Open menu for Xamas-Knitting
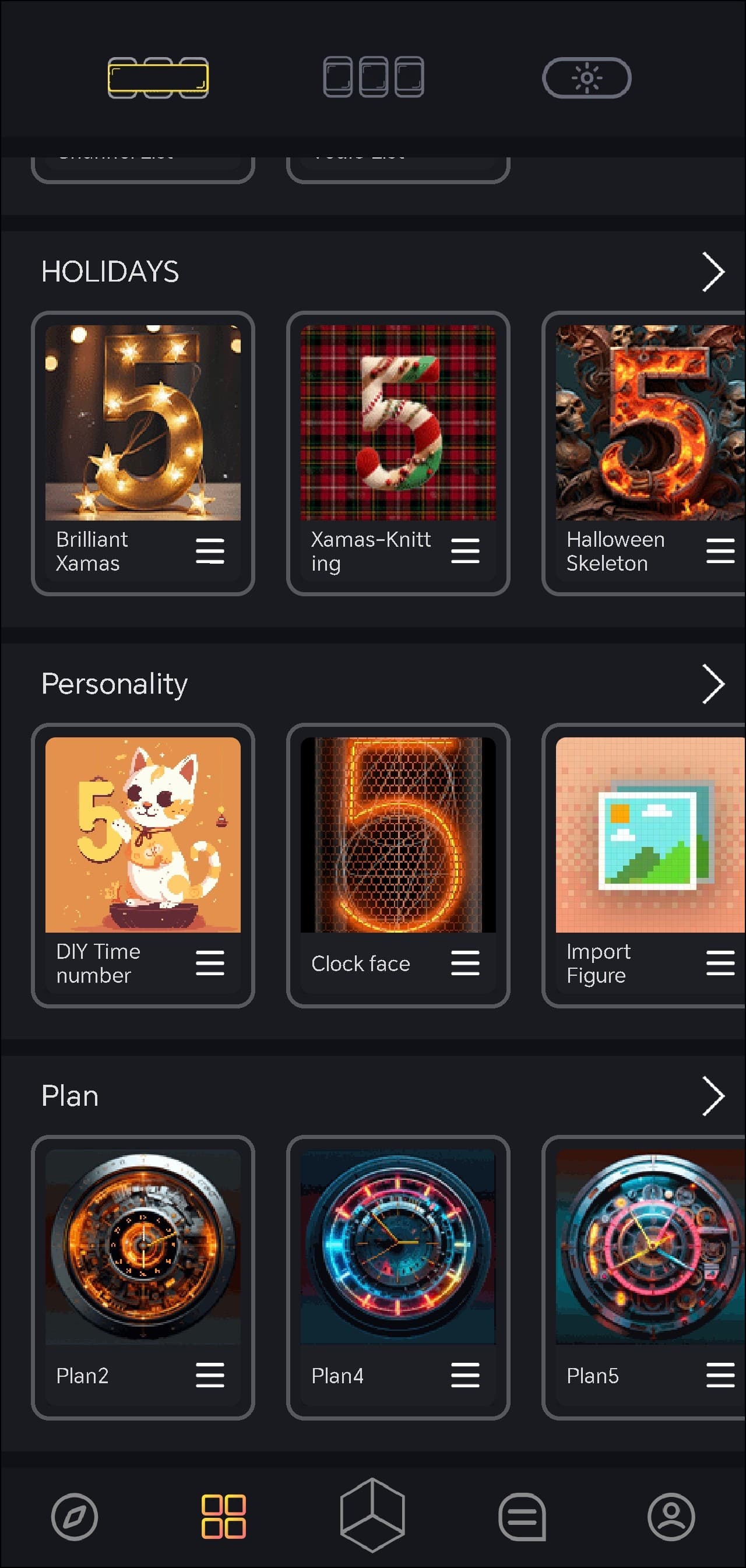This screenshot has width=746, height=1568. point(465,551)
